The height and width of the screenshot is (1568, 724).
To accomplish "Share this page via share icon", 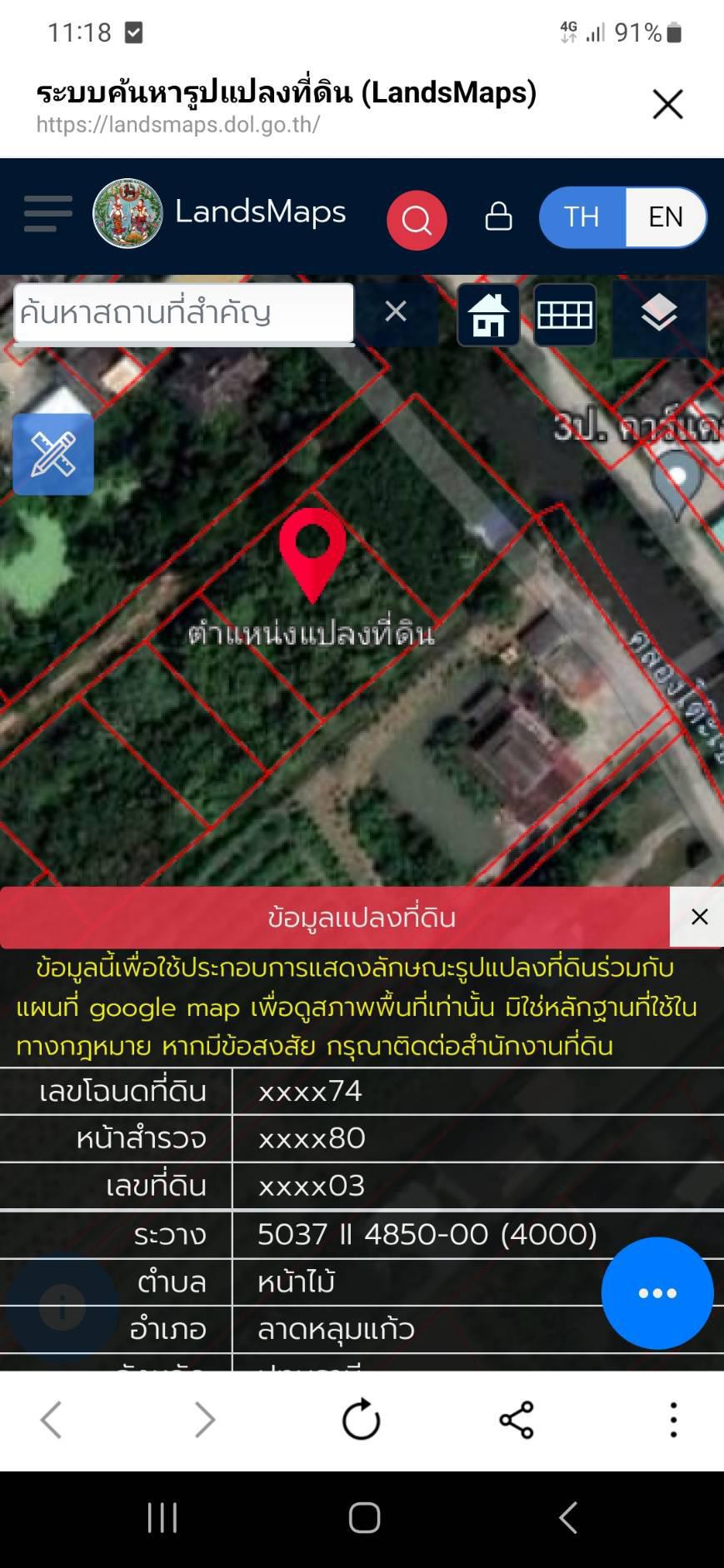I will tap(517, 1420).
